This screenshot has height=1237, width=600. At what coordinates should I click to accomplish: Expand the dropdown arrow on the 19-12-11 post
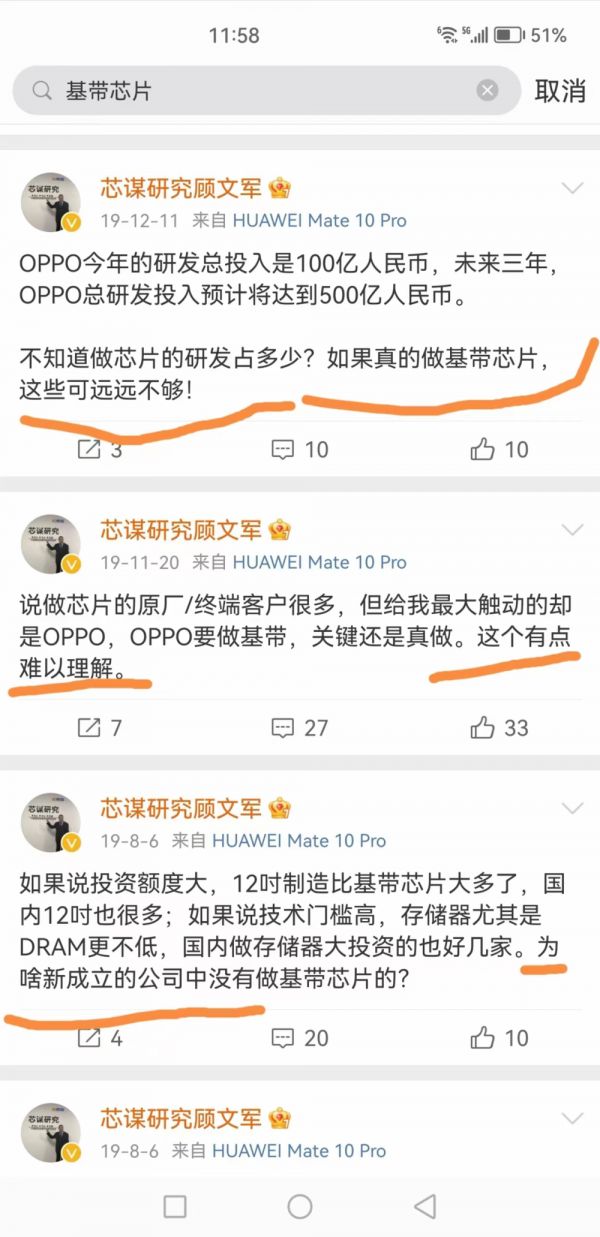click(573, 188)
